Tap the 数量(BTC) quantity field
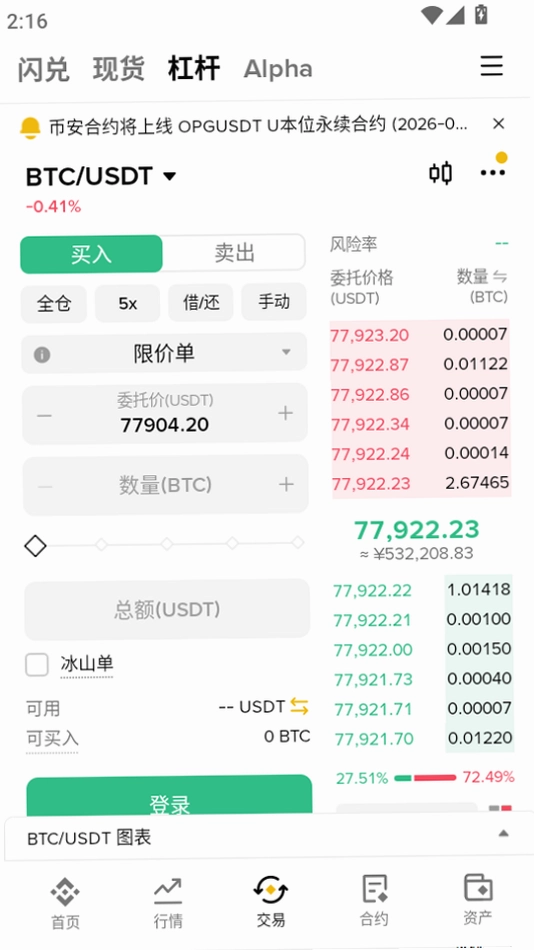 click(165, 485)
